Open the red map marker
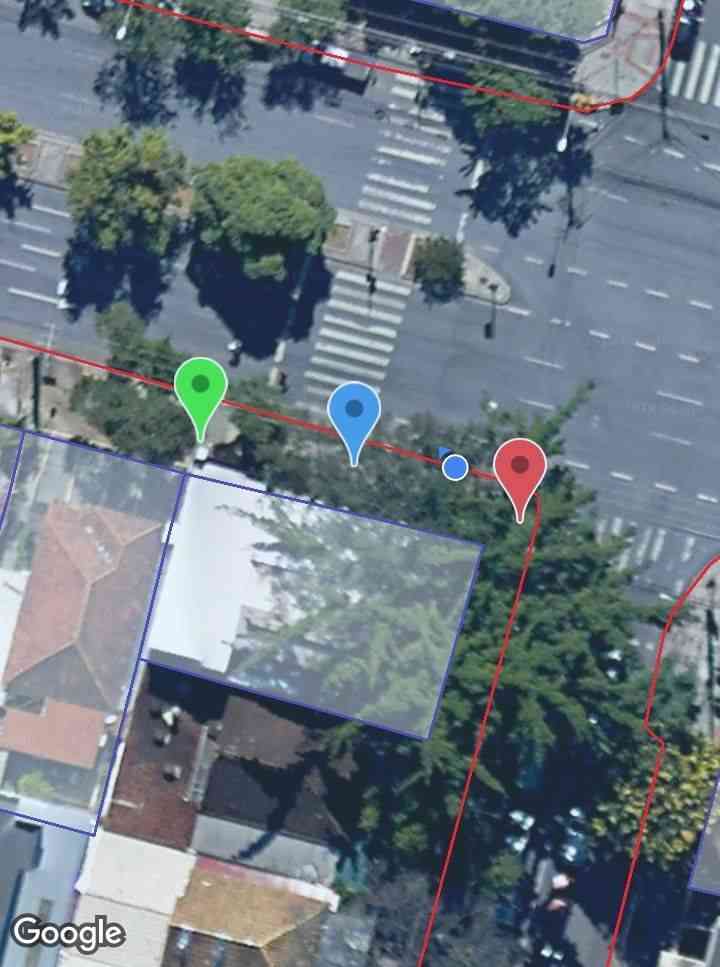720x967 pixels. coord(520,469)
